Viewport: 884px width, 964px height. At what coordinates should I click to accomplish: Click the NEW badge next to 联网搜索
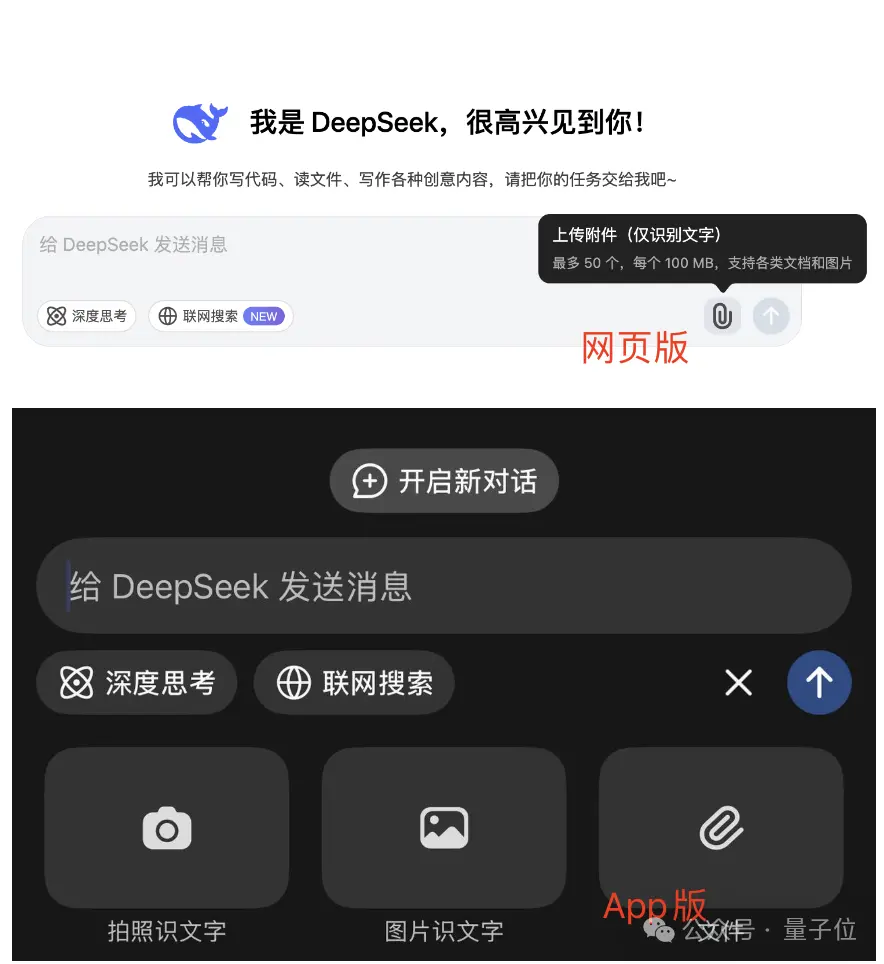click(263, 316)
